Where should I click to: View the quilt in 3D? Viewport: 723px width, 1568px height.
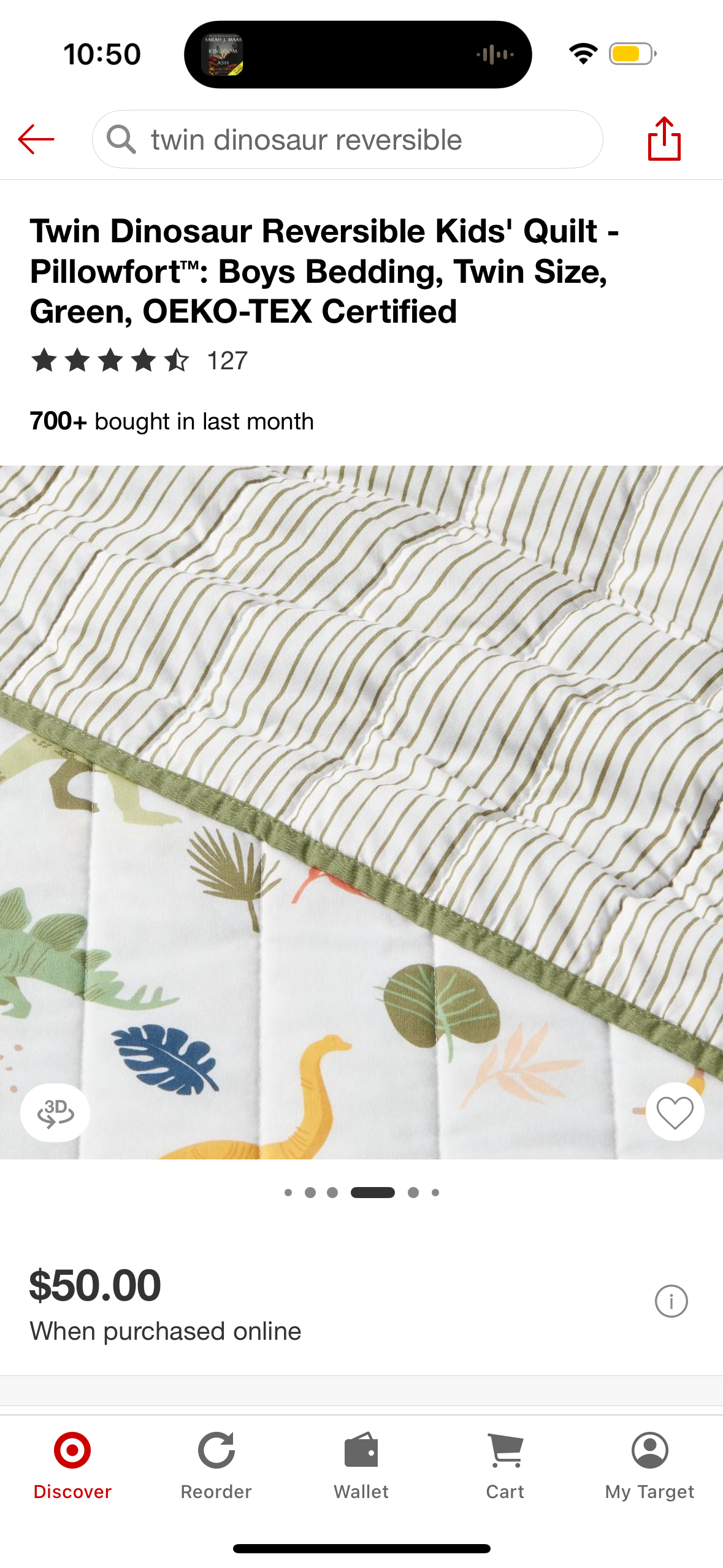[55, 1112]
